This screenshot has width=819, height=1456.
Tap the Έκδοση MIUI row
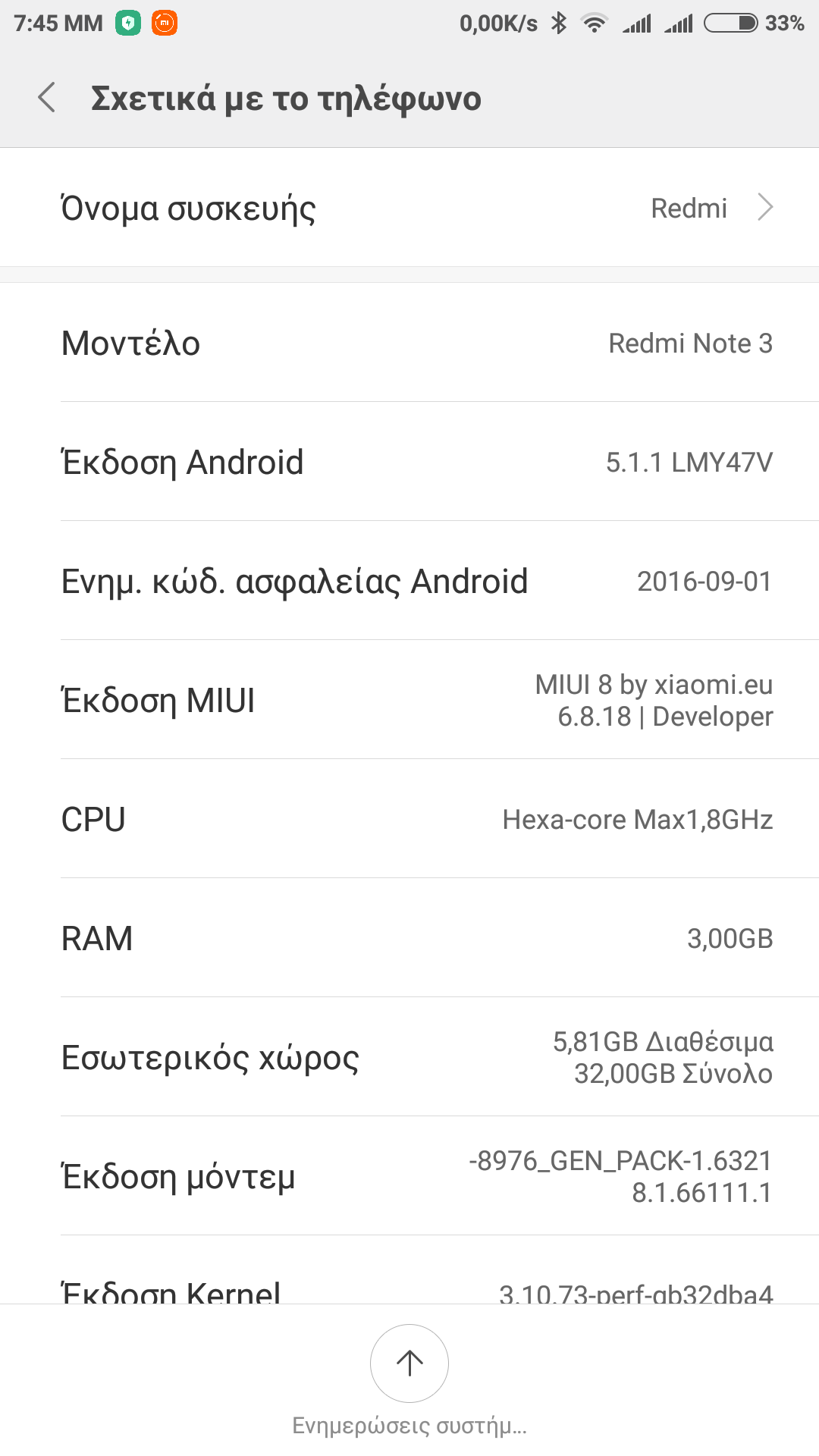[x=409, y=700]
